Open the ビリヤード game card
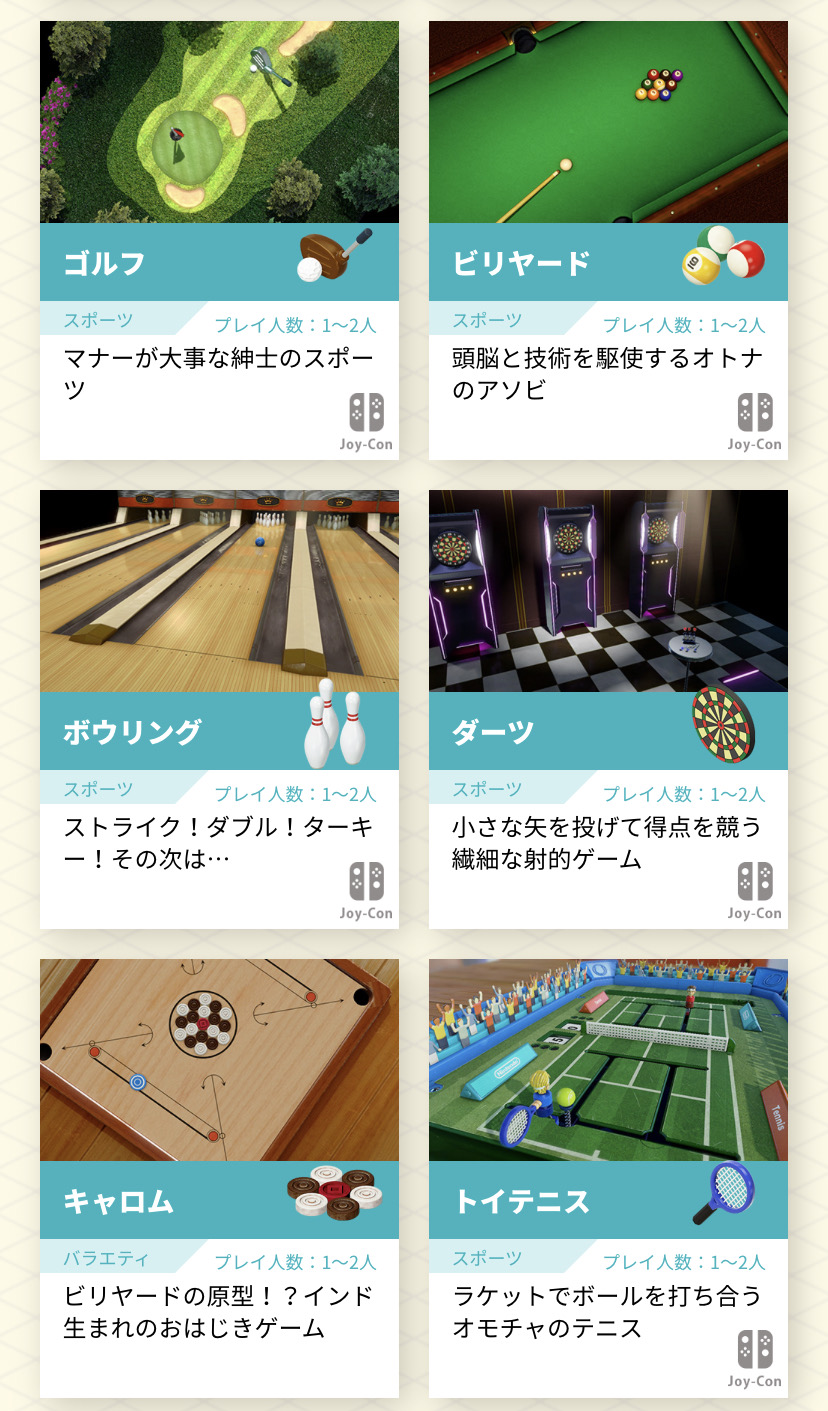This screenshot has height=1411, width=828. click(x=608, y=240)
